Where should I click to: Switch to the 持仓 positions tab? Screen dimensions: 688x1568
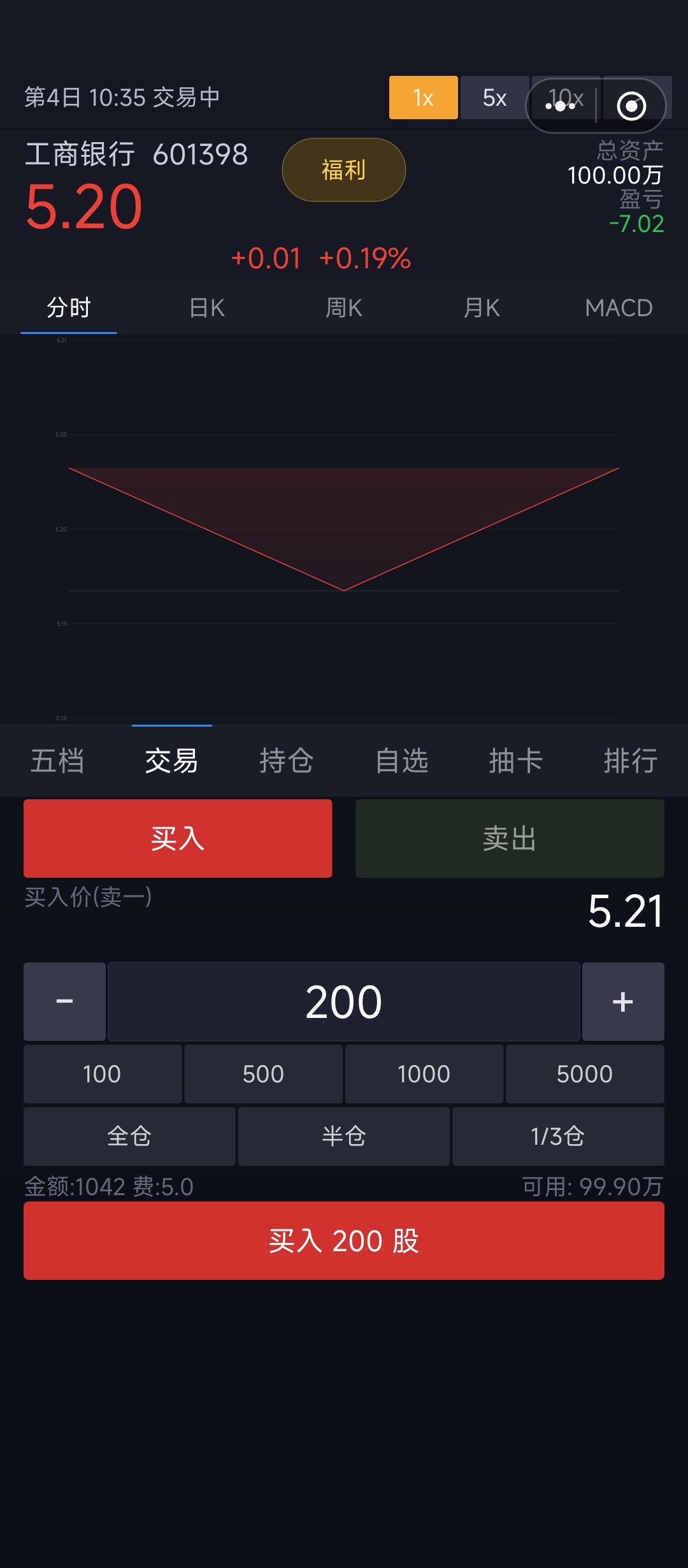coord(288,761)
